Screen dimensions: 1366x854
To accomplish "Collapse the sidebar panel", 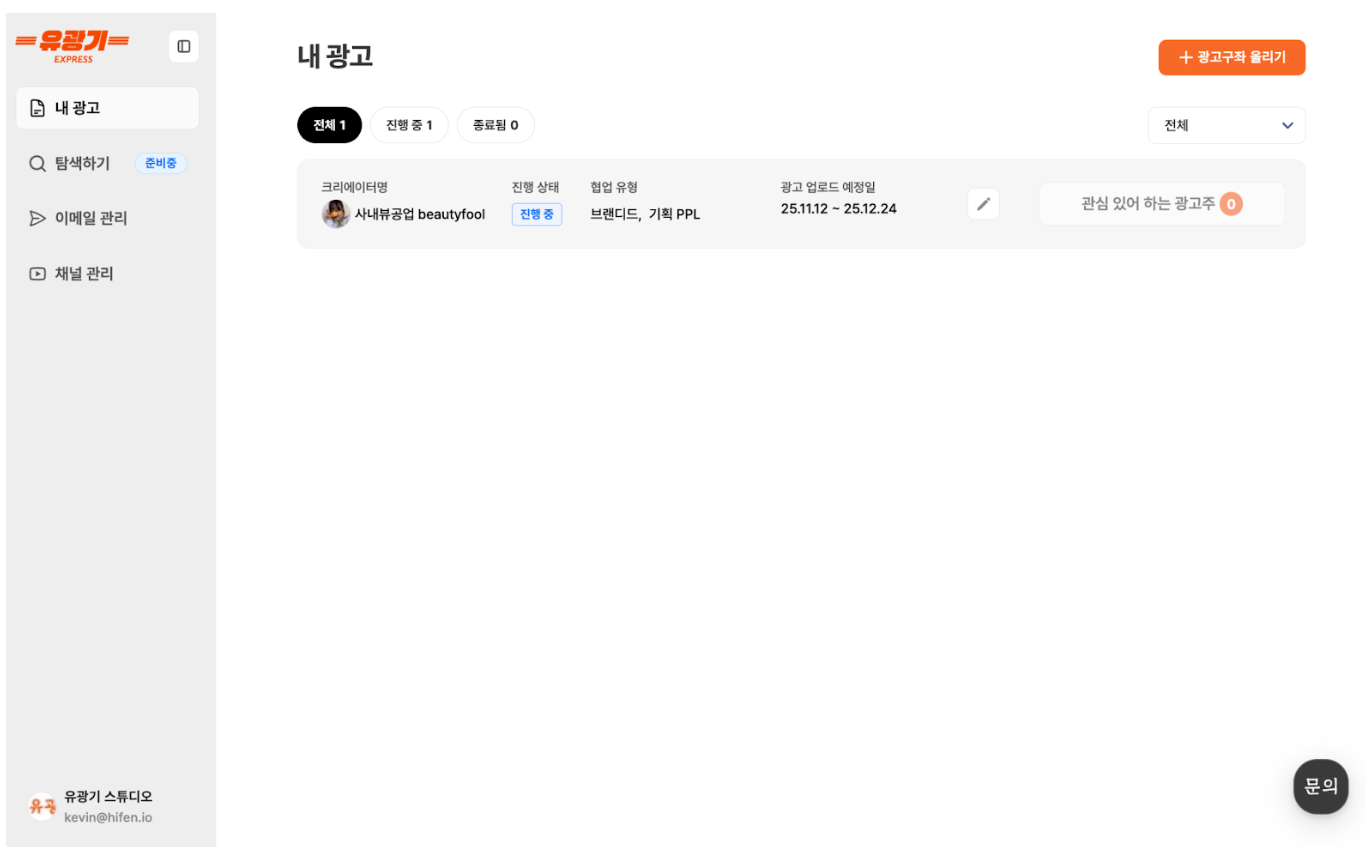I will click(x=184, y=46).
